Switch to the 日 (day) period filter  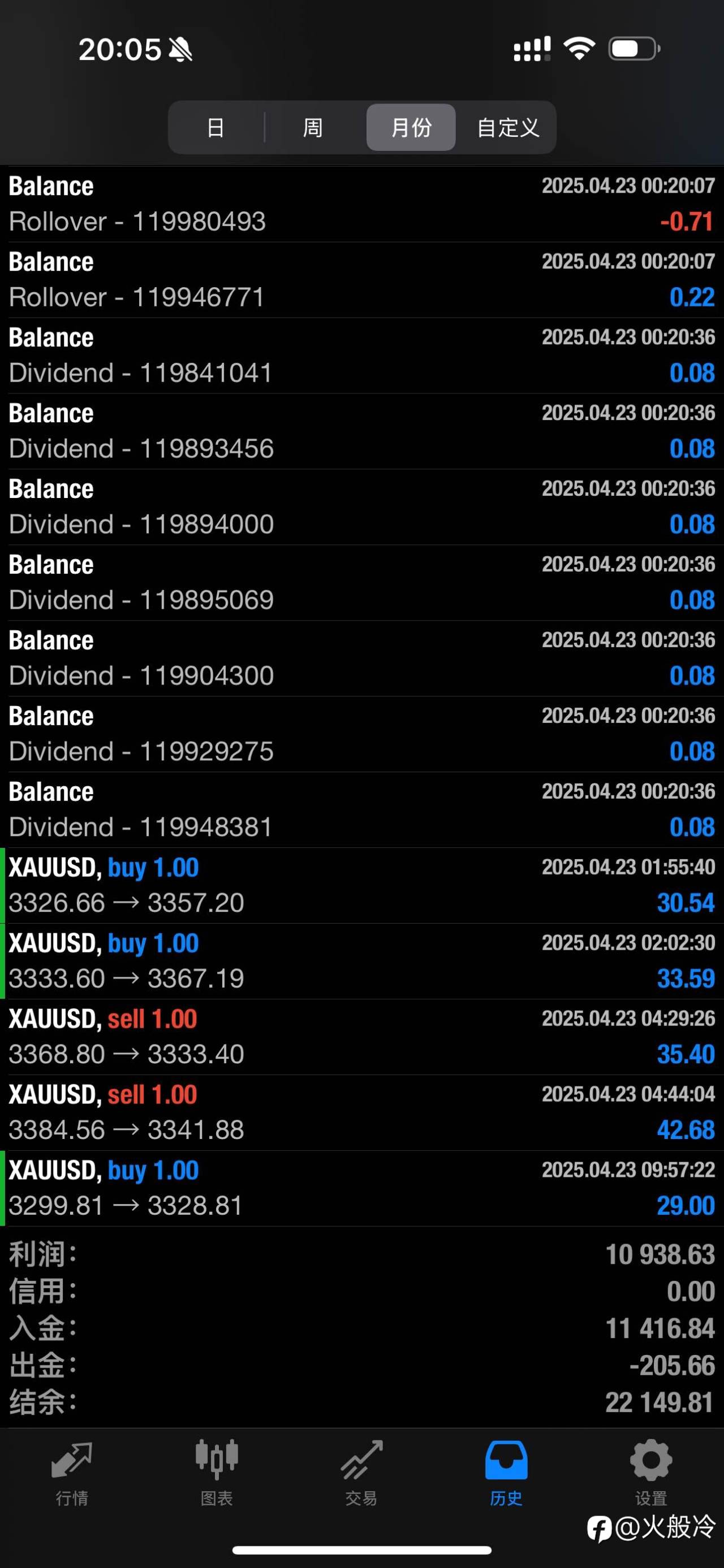coord(216,127)
